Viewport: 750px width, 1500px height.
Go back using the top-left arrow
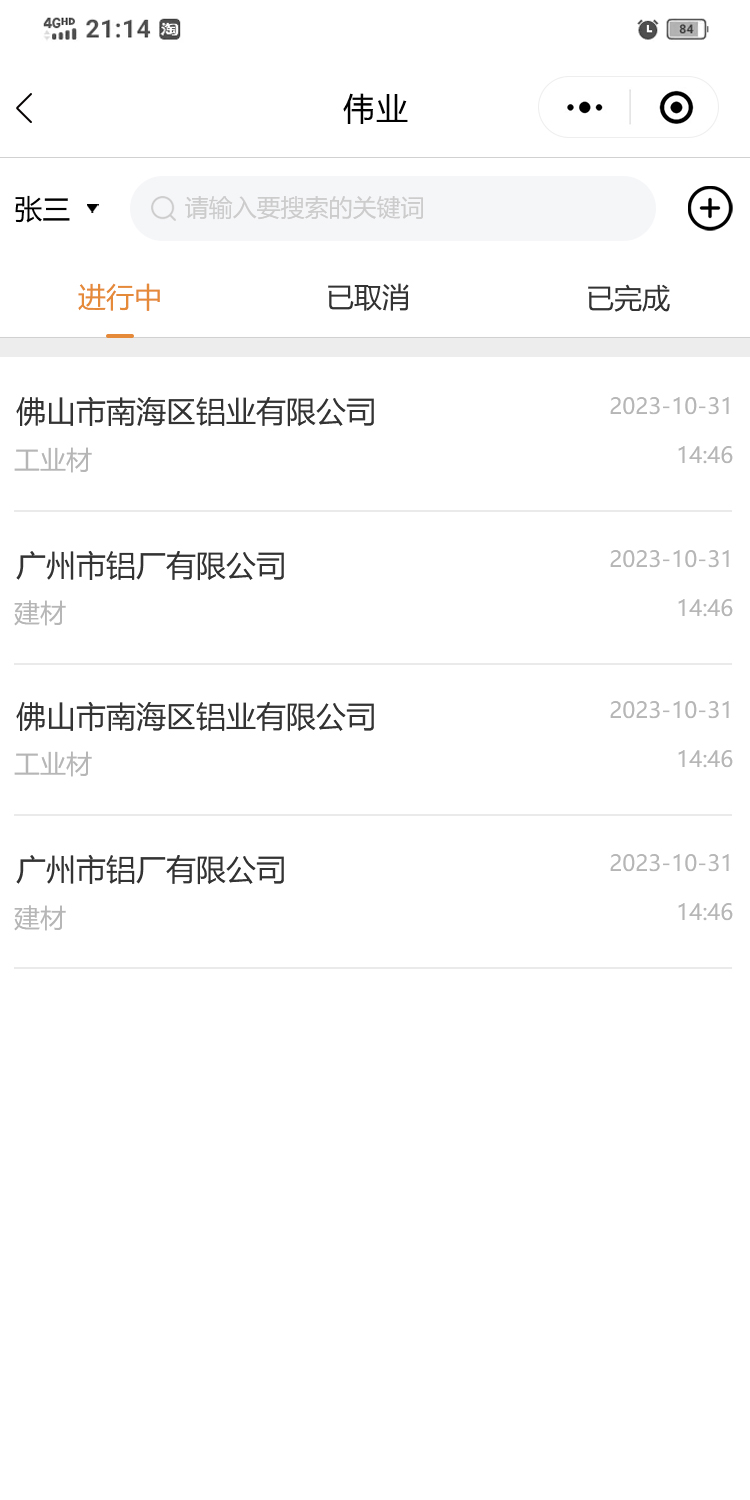pos(26,108)
